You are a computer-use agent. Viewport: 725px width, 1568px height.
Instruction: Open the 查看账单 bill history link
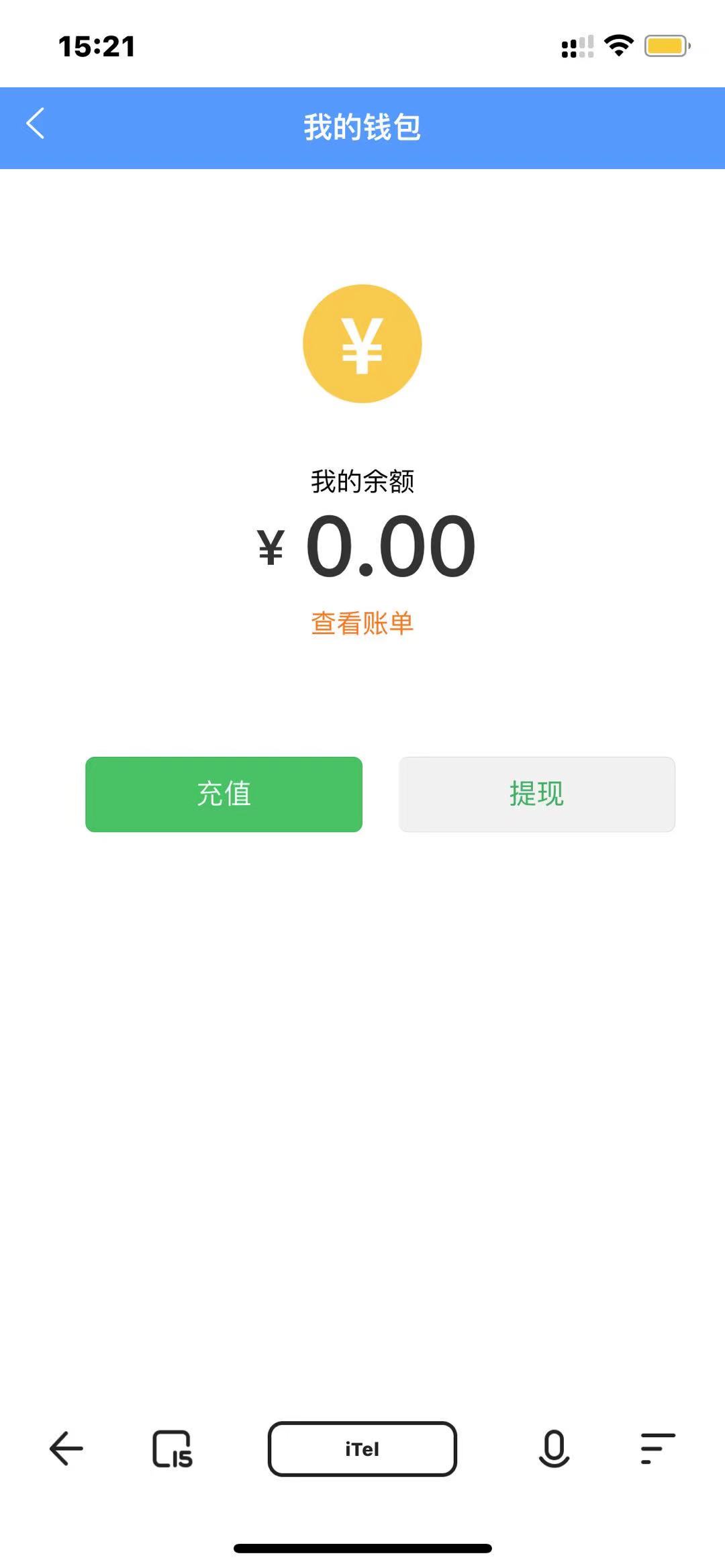362,623
